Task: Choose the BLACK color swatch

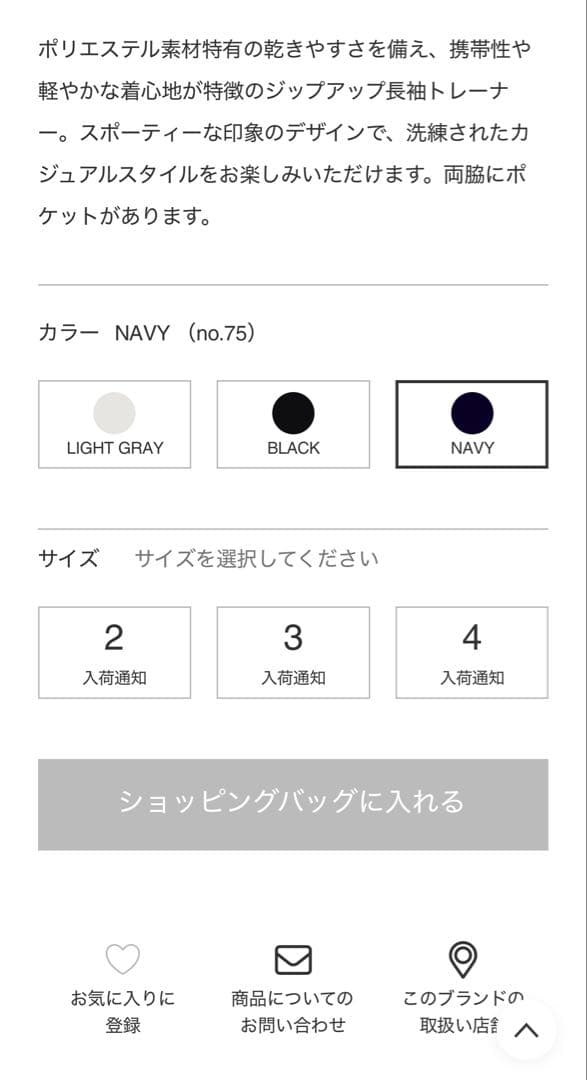Action: 293,424
